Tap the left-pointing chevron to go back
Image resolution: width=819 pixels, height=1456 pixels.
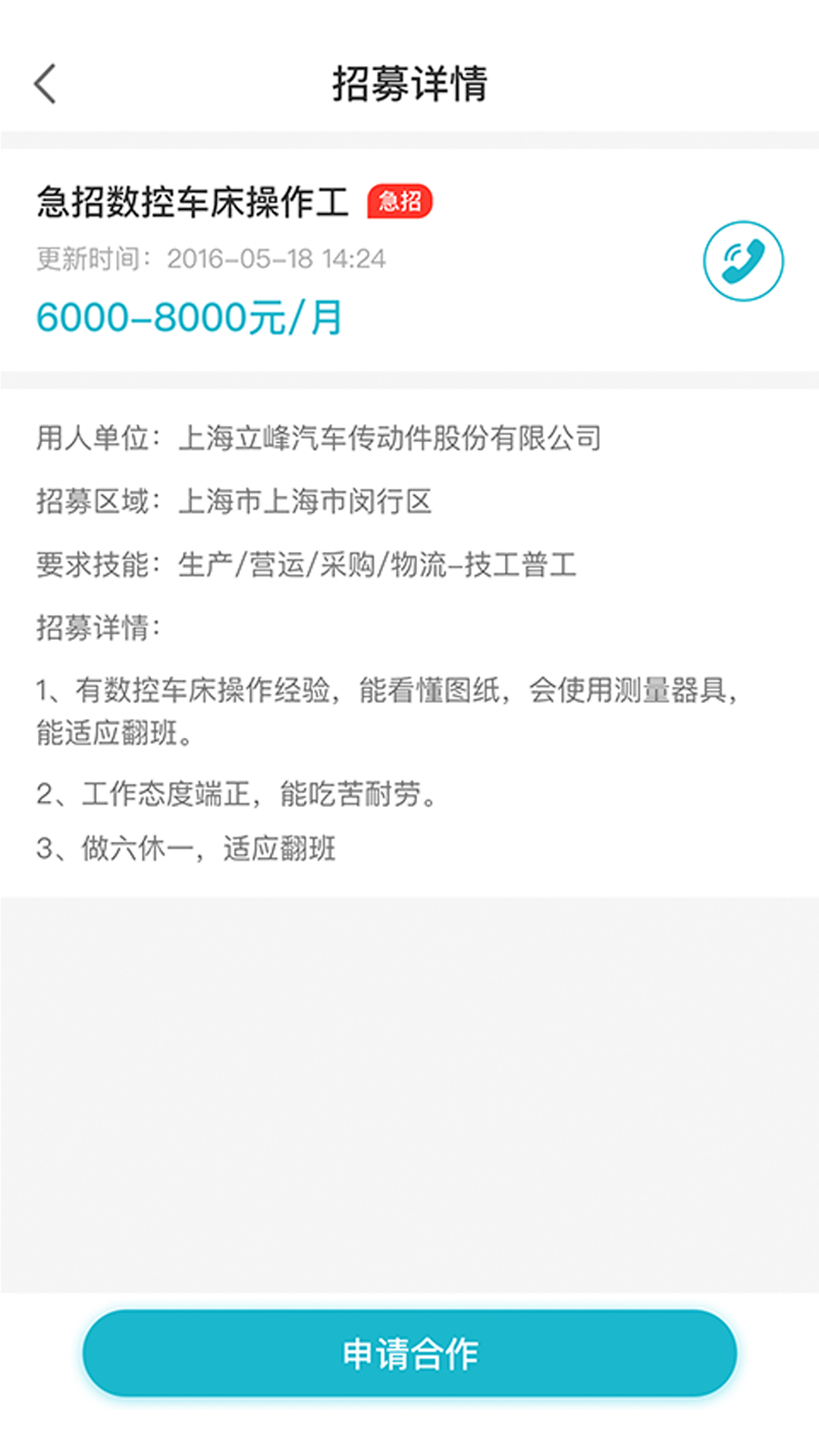(x=45, y=82)
